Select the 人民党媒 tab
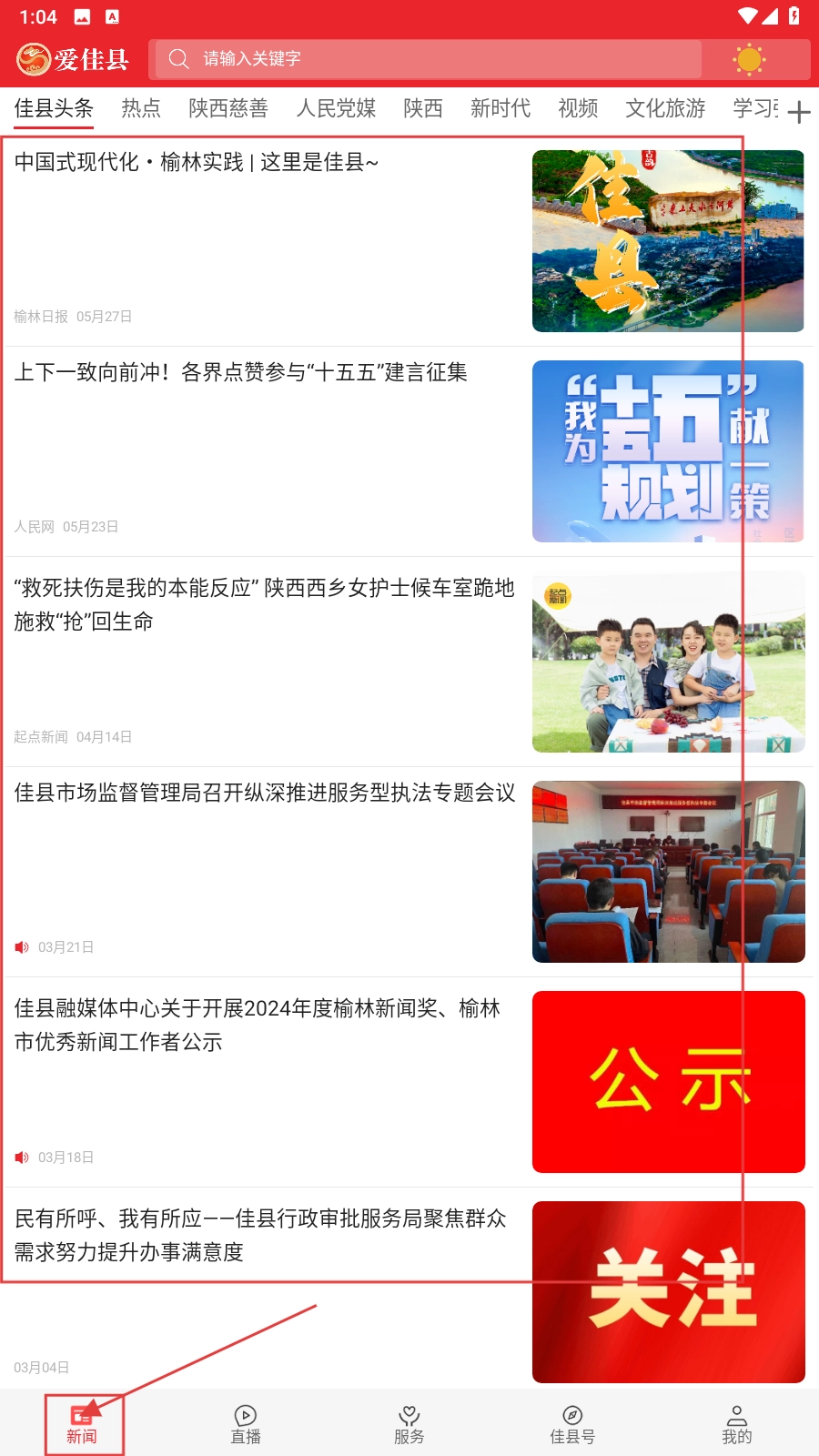Viewport: 819px width, 1456px height. point(336,108)
